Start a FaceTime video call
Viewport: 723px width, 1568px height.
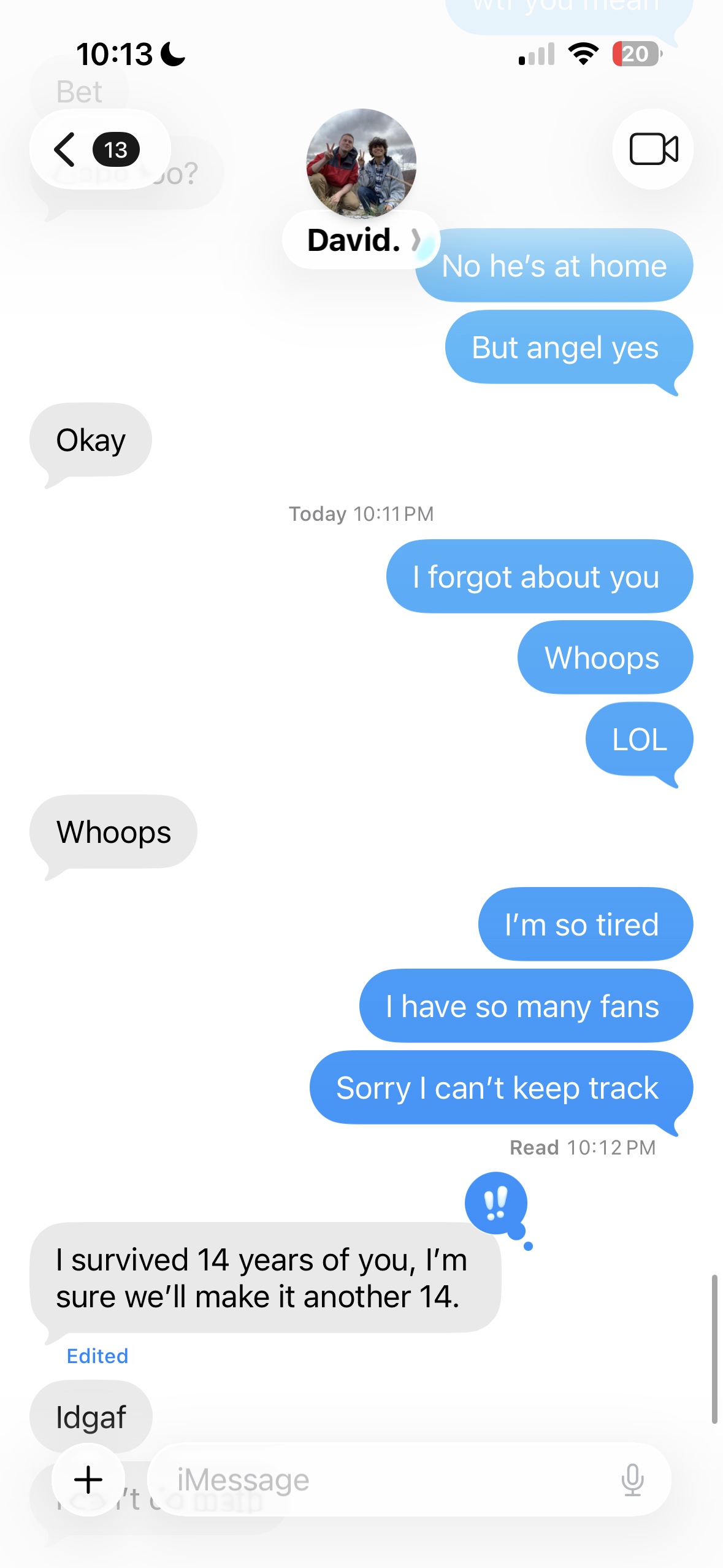coord(653,149)
